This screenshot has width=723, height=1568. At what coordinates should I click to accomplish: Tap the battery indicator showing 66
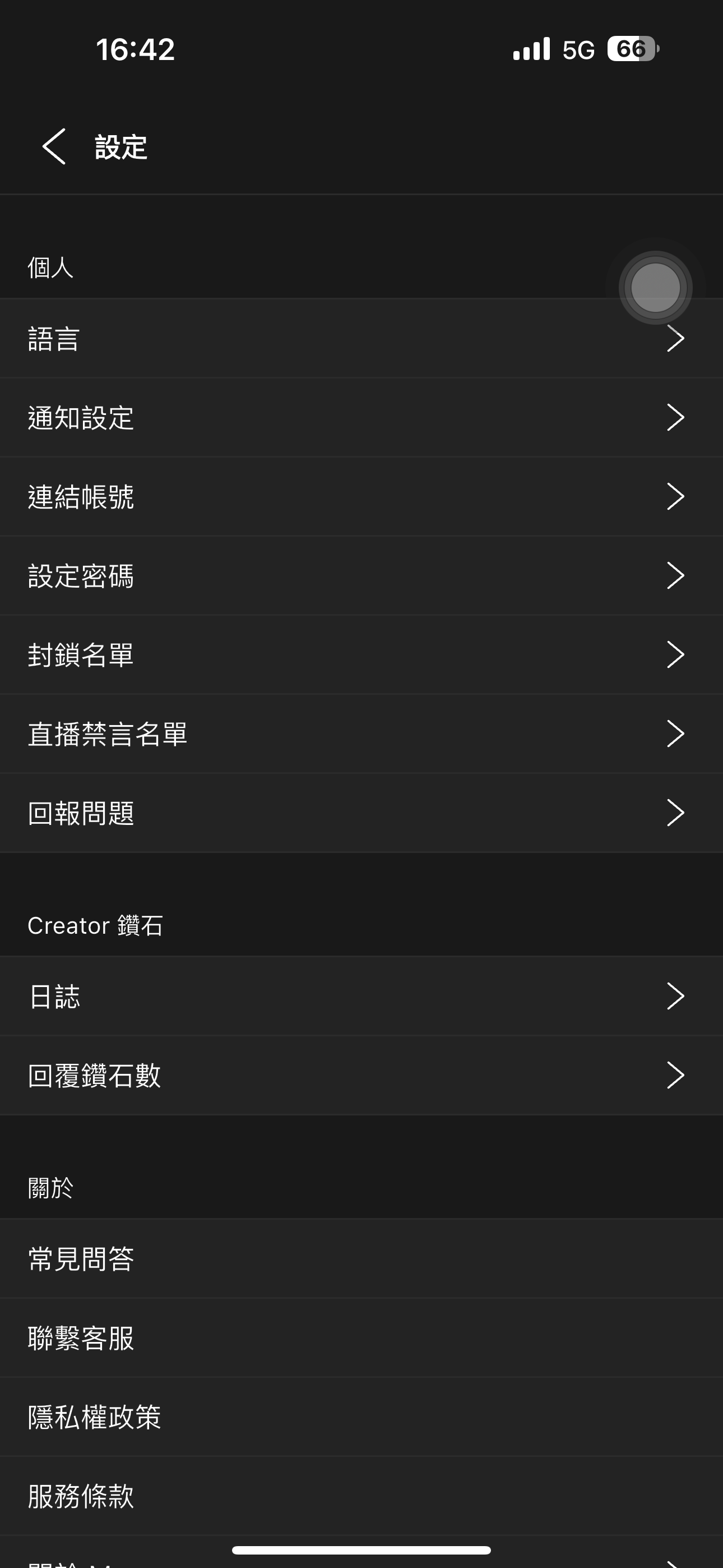click(633, 49)
